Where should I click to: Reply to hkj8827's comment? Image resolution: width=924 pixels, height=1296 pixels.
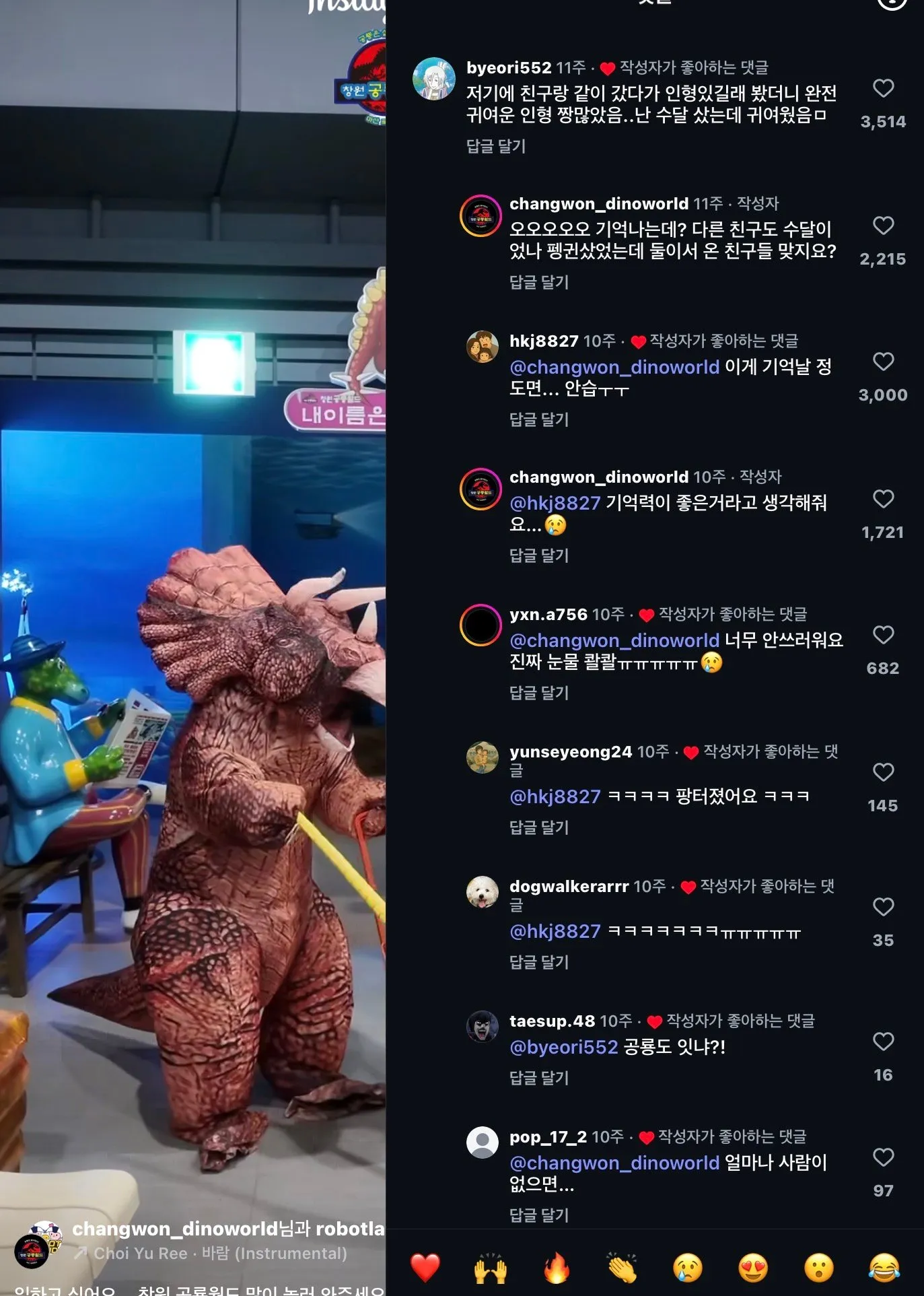pos(539,419)
